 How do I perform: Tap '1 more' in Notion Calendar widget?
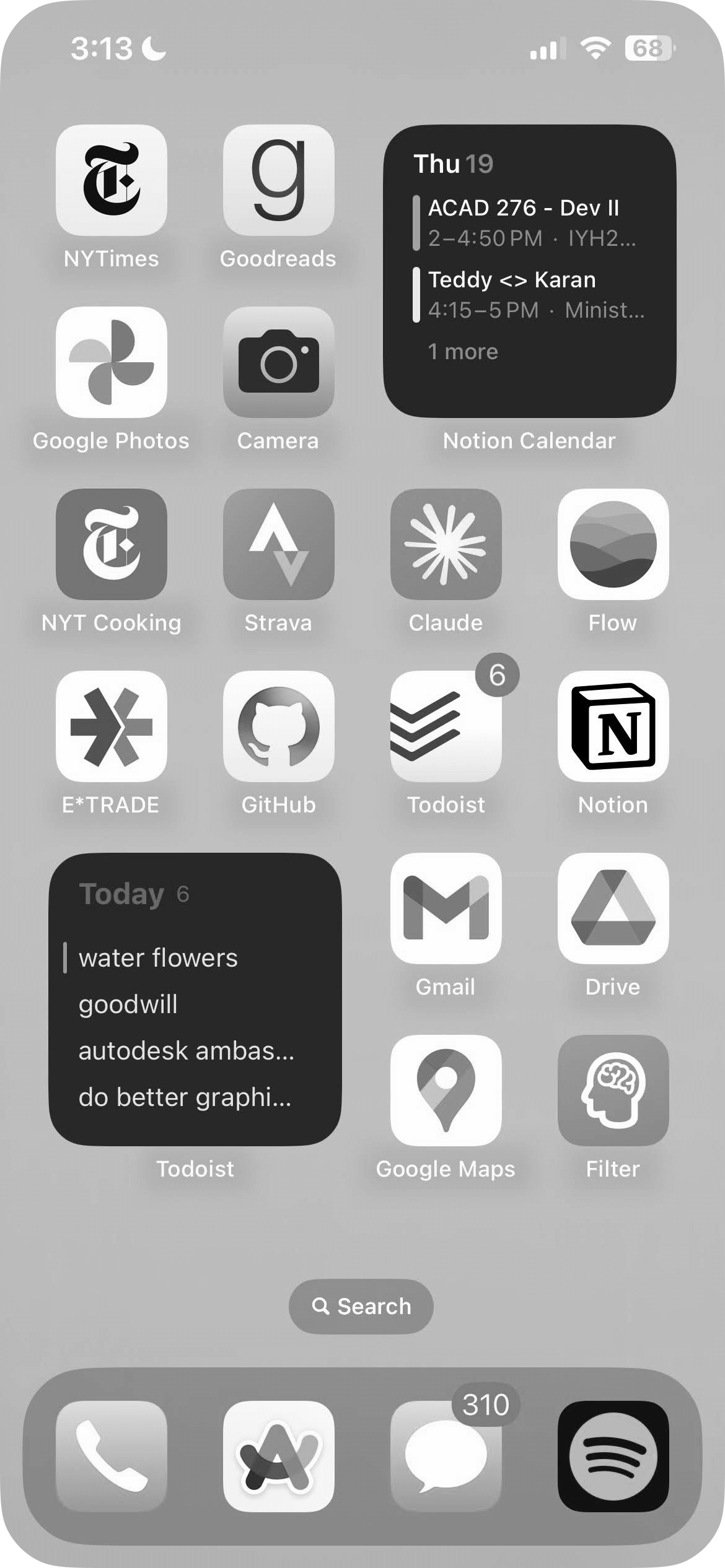click(x=462, y=351)
